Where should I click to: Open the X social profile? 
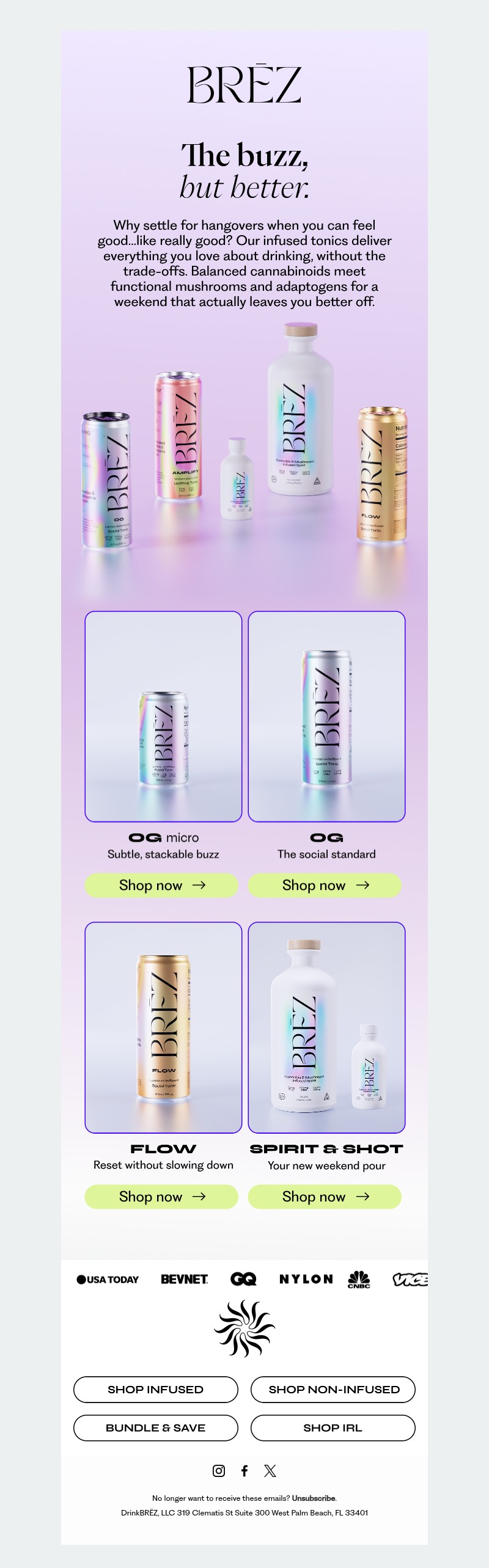(270, 1471)
